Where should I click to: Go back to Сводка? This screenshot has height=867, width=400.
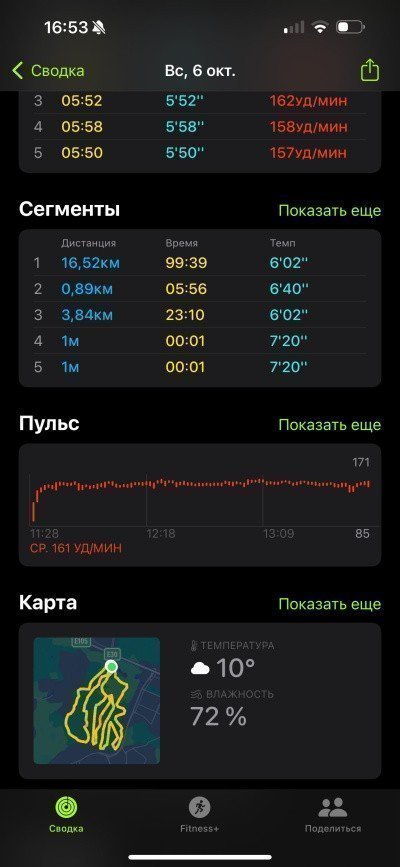click(x=48, y=71)
